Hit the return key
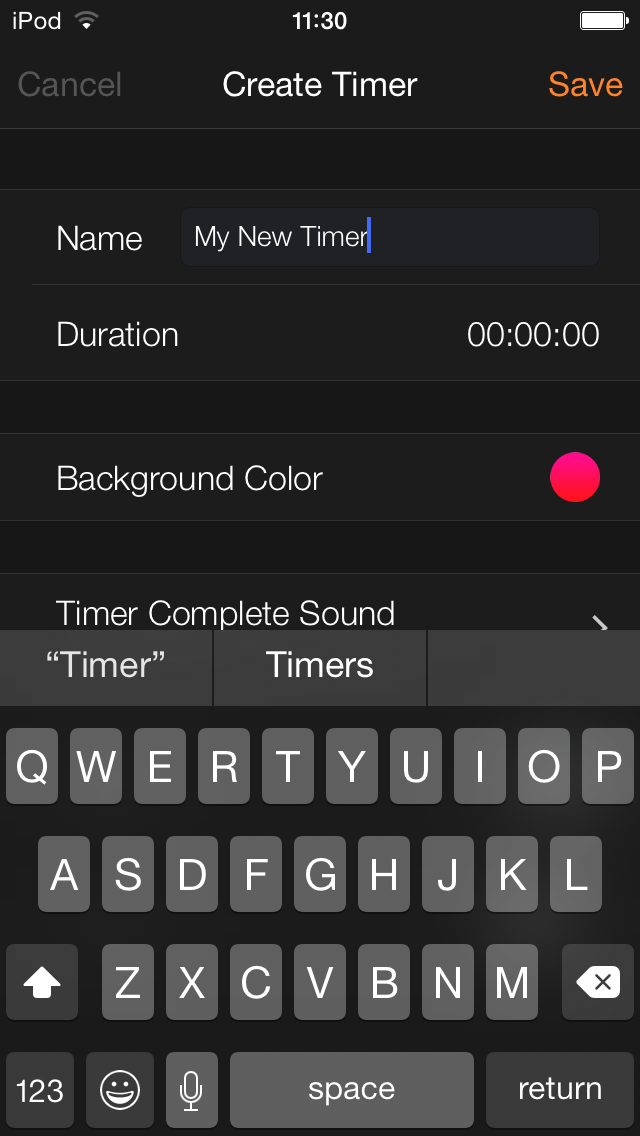Viewport: 640px width, 1136px height. (x=559, y=1089)
